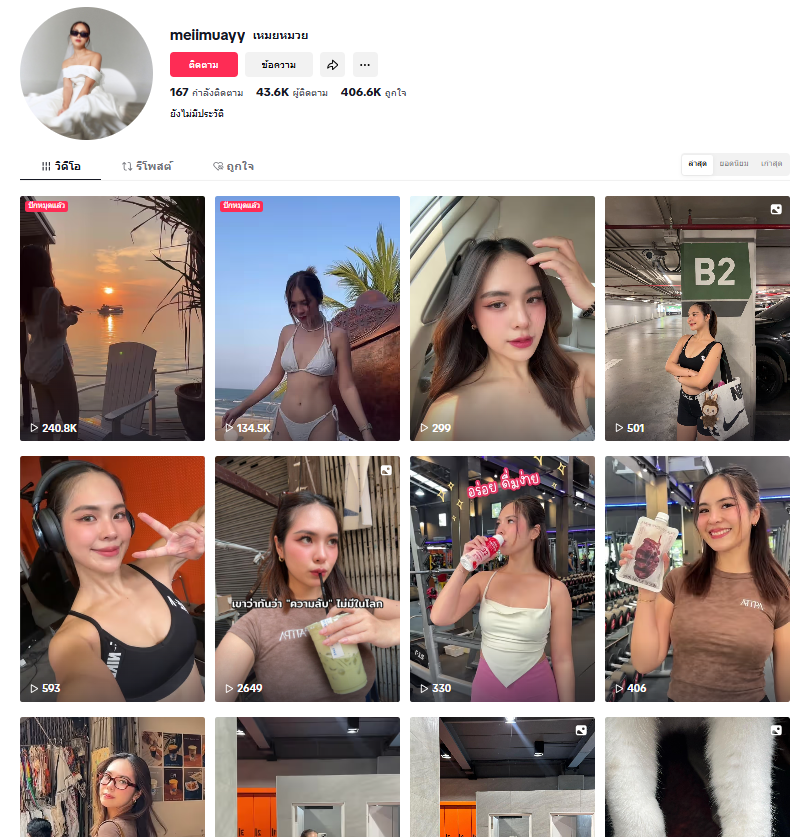Screen dimensions: 798x837
Task: Open the three-dot overflow menu
Action: coord(365,65)
